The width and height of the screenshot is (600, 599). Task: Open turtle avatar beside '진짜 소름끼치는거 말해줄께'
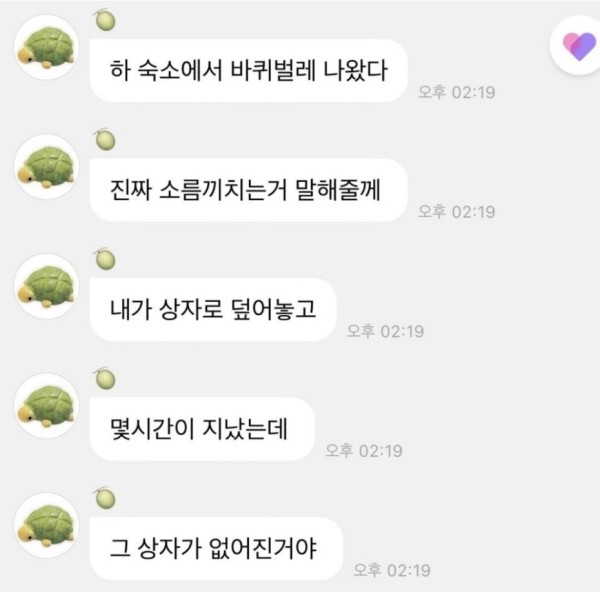47,167
